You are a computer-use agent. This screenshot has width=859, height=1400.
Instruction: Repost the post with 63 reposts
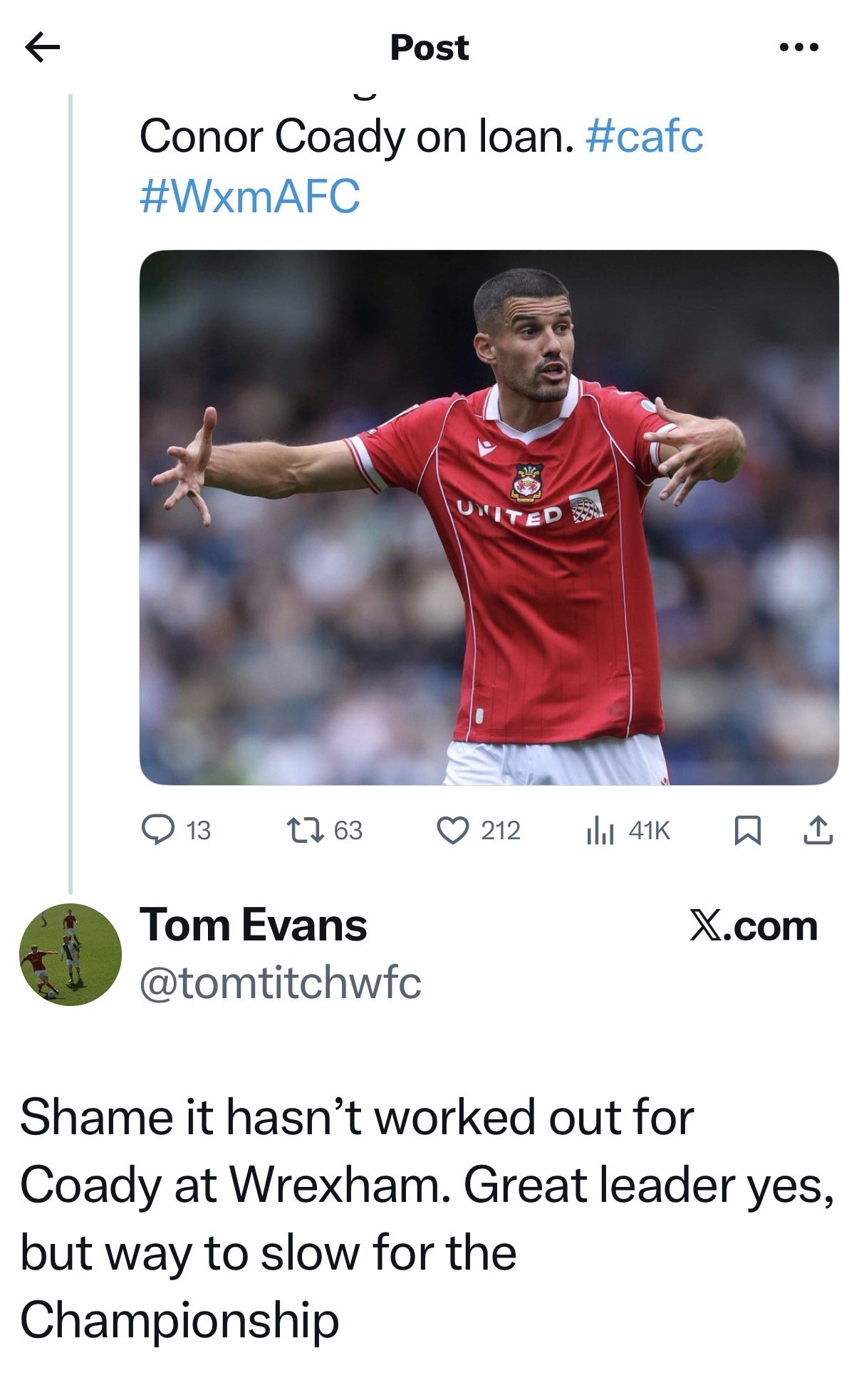point(305,830)
